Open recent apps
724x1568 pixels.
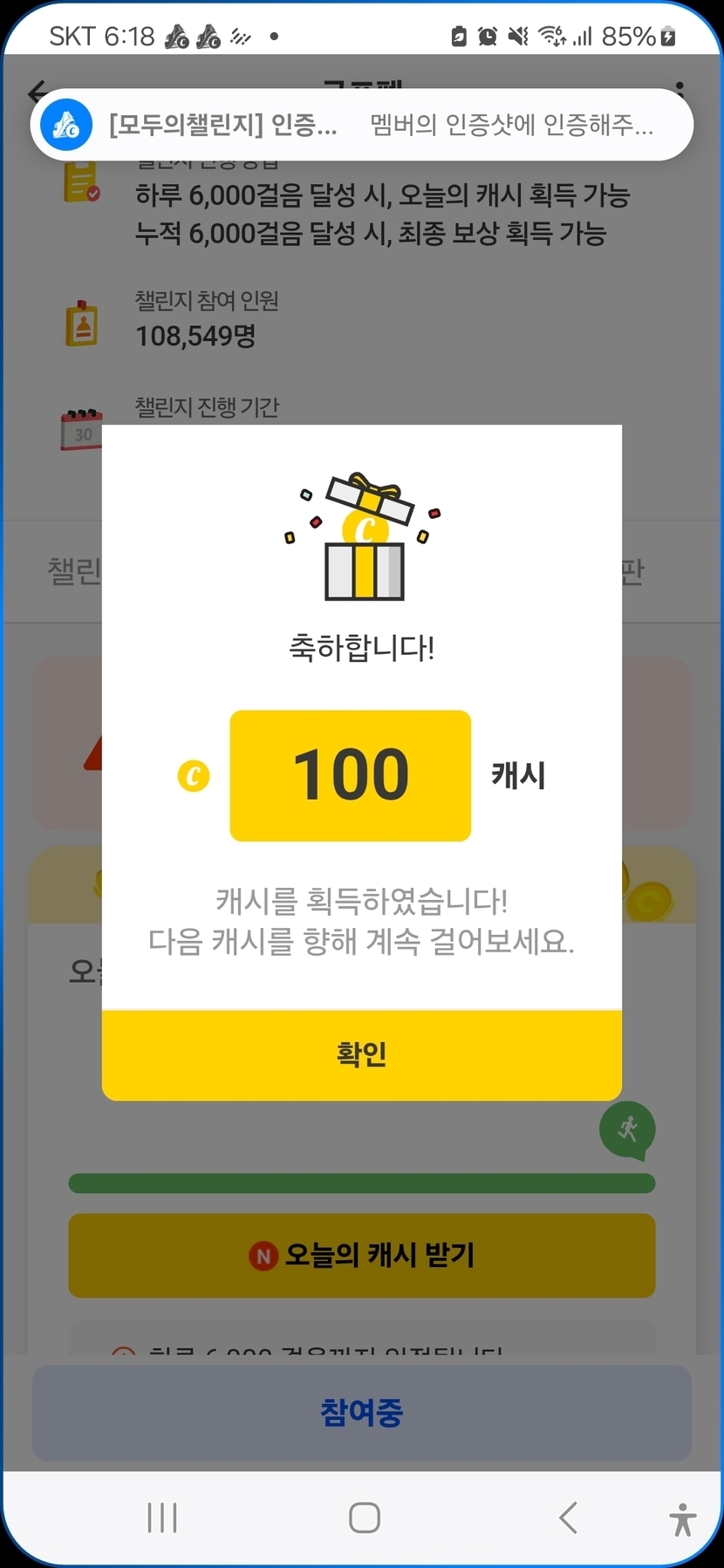tap(162, 1517)
